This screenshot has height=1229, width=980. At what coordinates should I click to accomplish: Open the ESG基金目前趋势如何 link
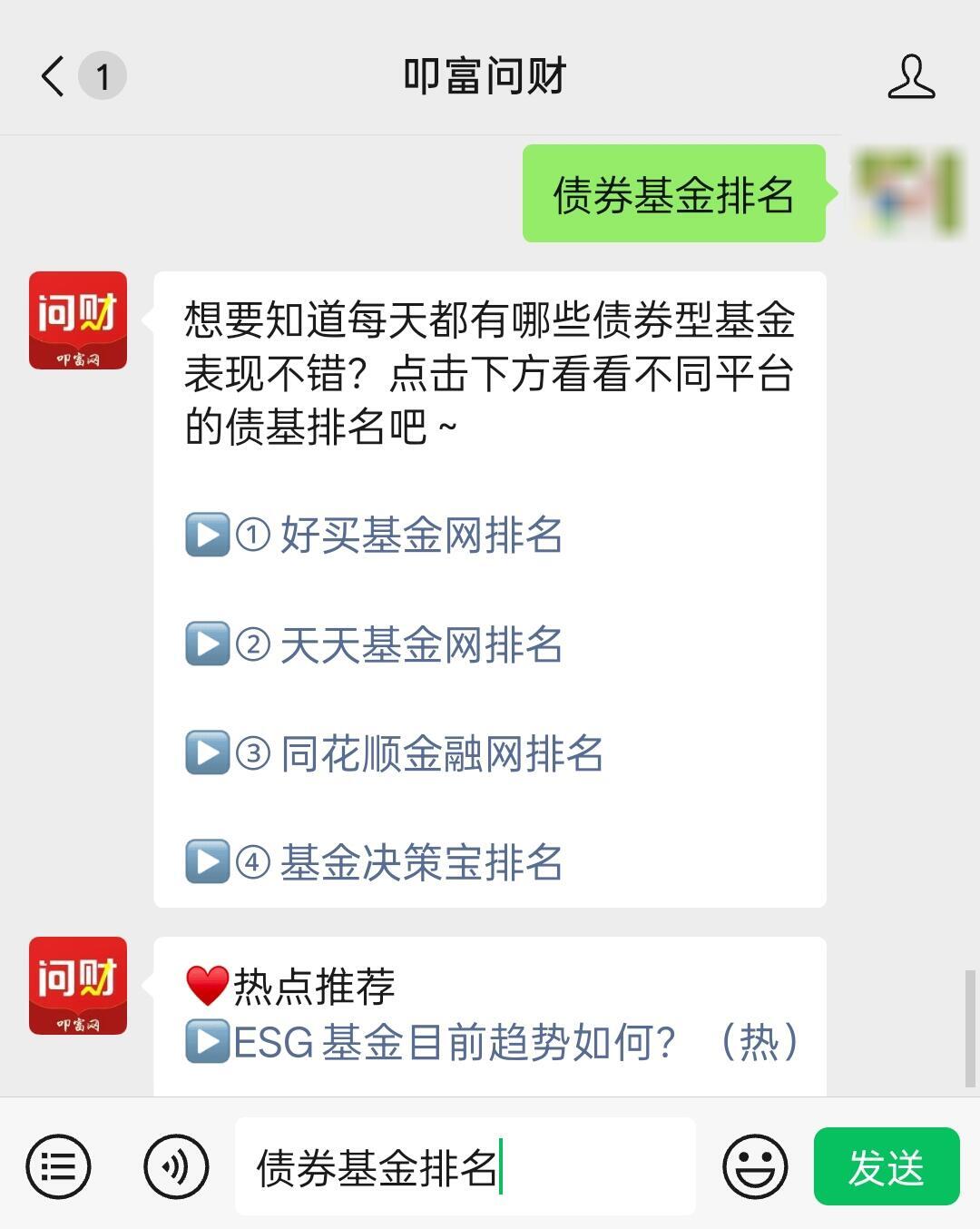click(x=454, y=1042)
